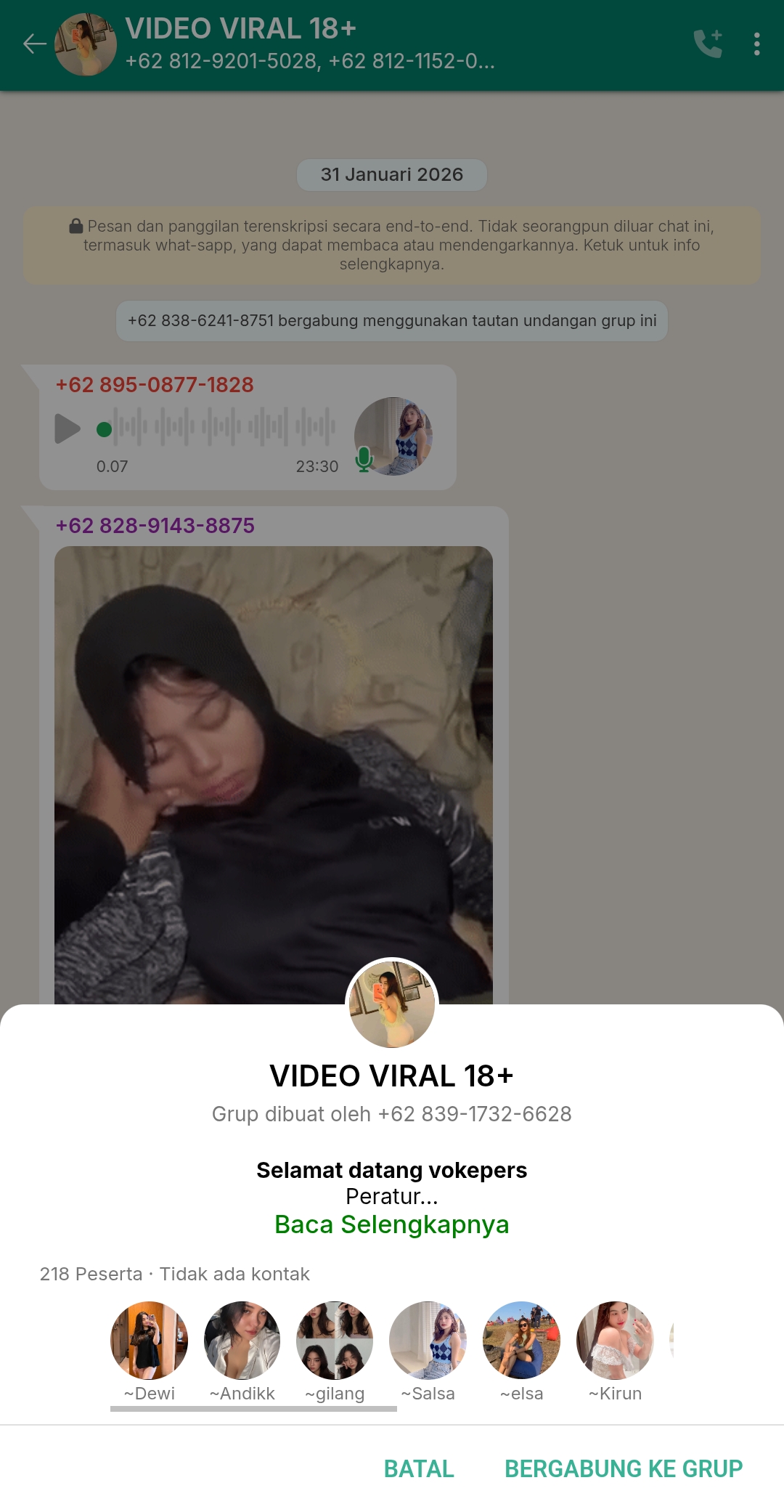Select participant gilang

(x=335, y=1340)
